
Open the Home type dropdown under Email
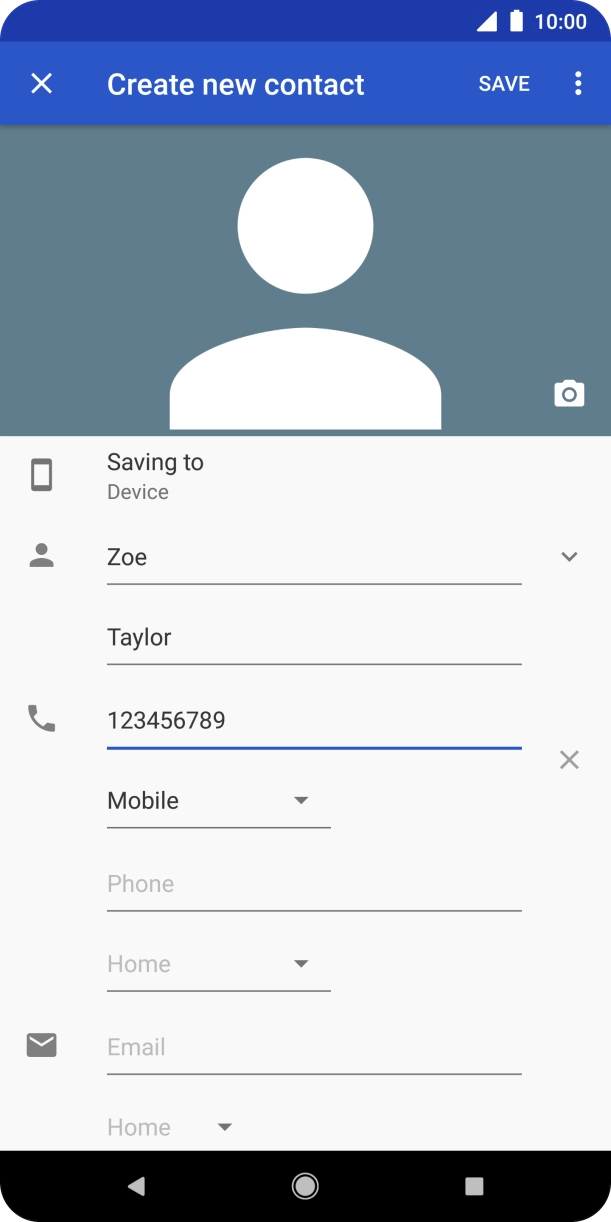[170, 1127]
